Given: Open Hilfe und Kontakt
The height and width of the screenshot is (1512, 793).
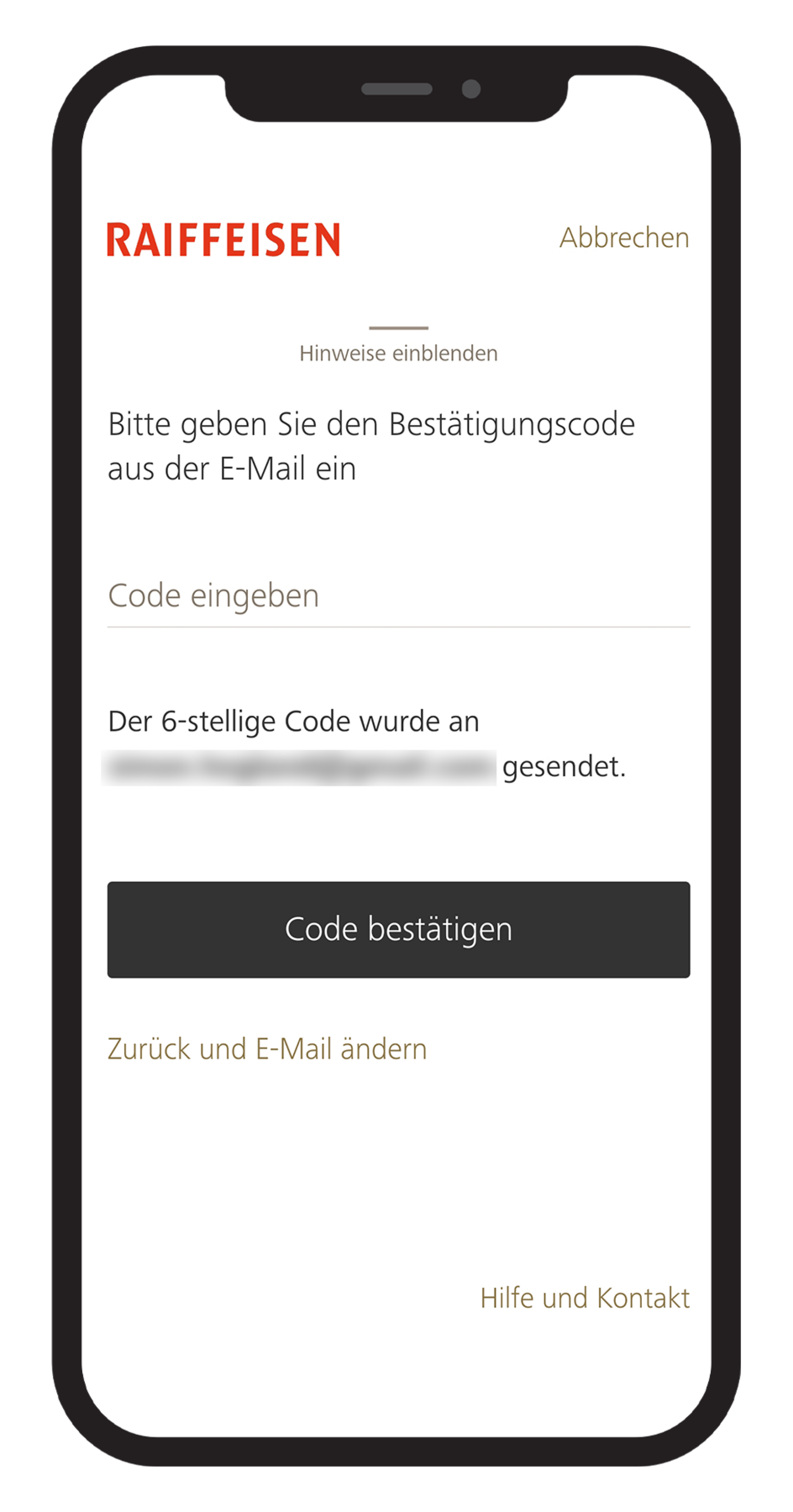Looking at the screenshot, I should pos(584,1297).
